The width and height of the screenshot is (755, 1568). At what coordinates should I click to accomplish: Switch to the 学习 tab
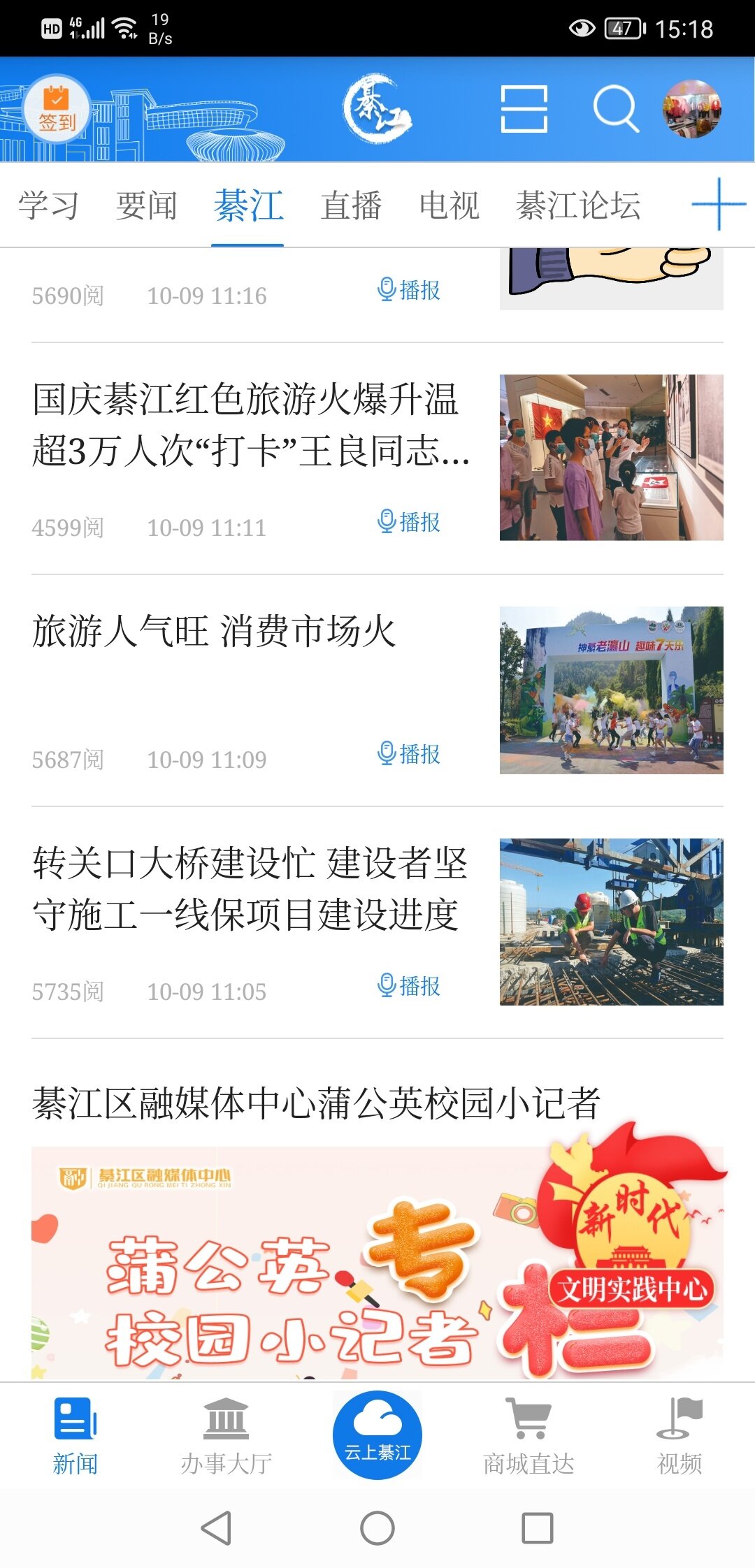(x=48, y=205)
